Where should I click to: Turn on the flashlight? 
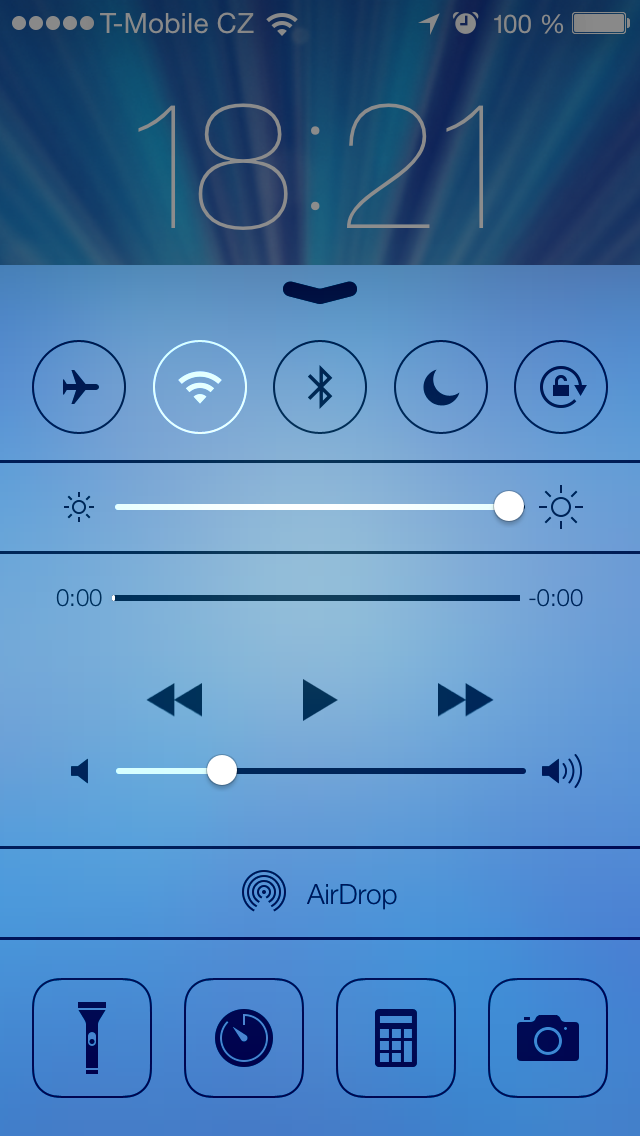(92, 1037)
